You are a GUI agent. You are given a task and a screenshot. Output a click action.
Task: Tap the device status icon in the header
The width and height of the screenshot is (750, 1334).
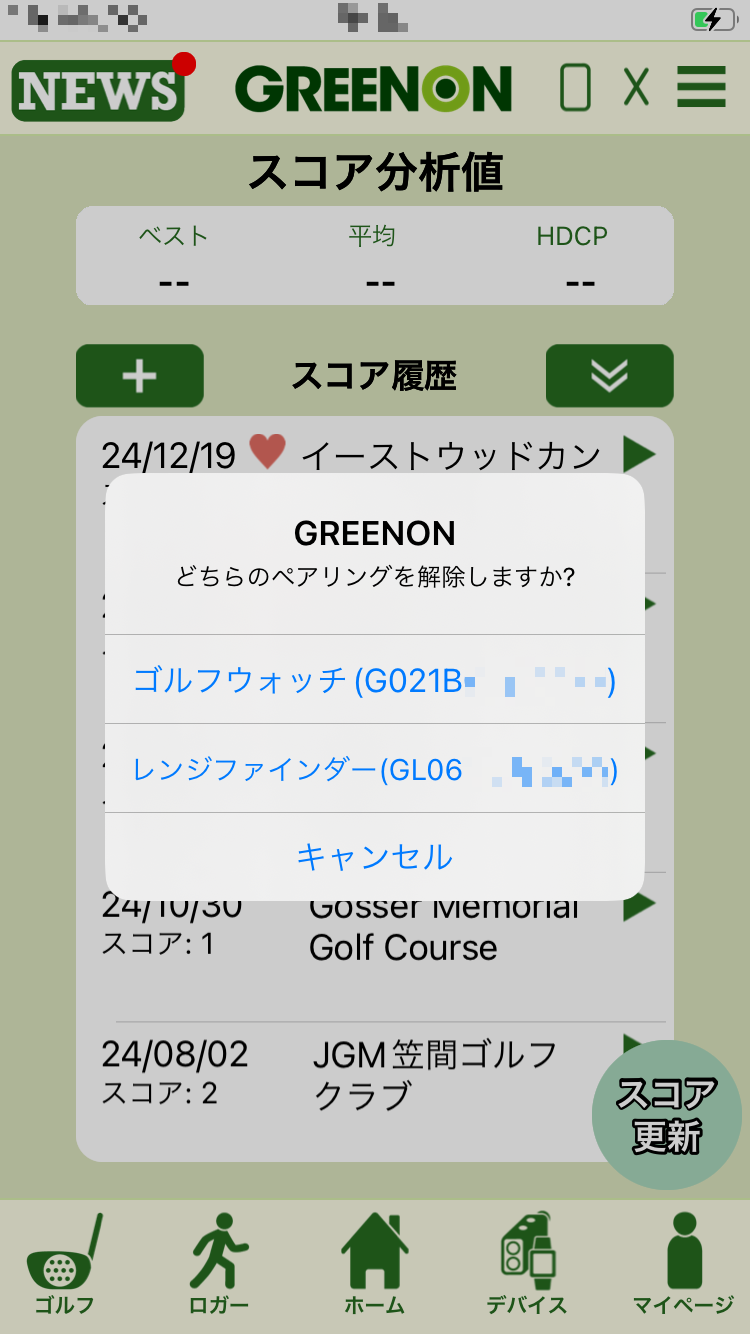tap(575, 88)
